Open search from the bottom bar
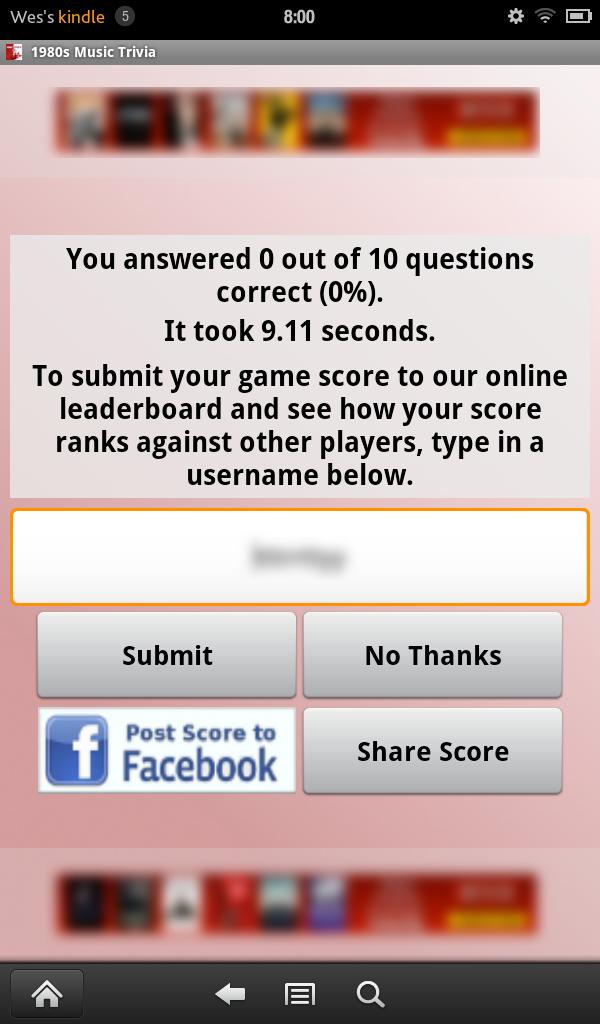The width and height of the screenshot is (600, 1024). pyautogui.click(x=370, y=994)
